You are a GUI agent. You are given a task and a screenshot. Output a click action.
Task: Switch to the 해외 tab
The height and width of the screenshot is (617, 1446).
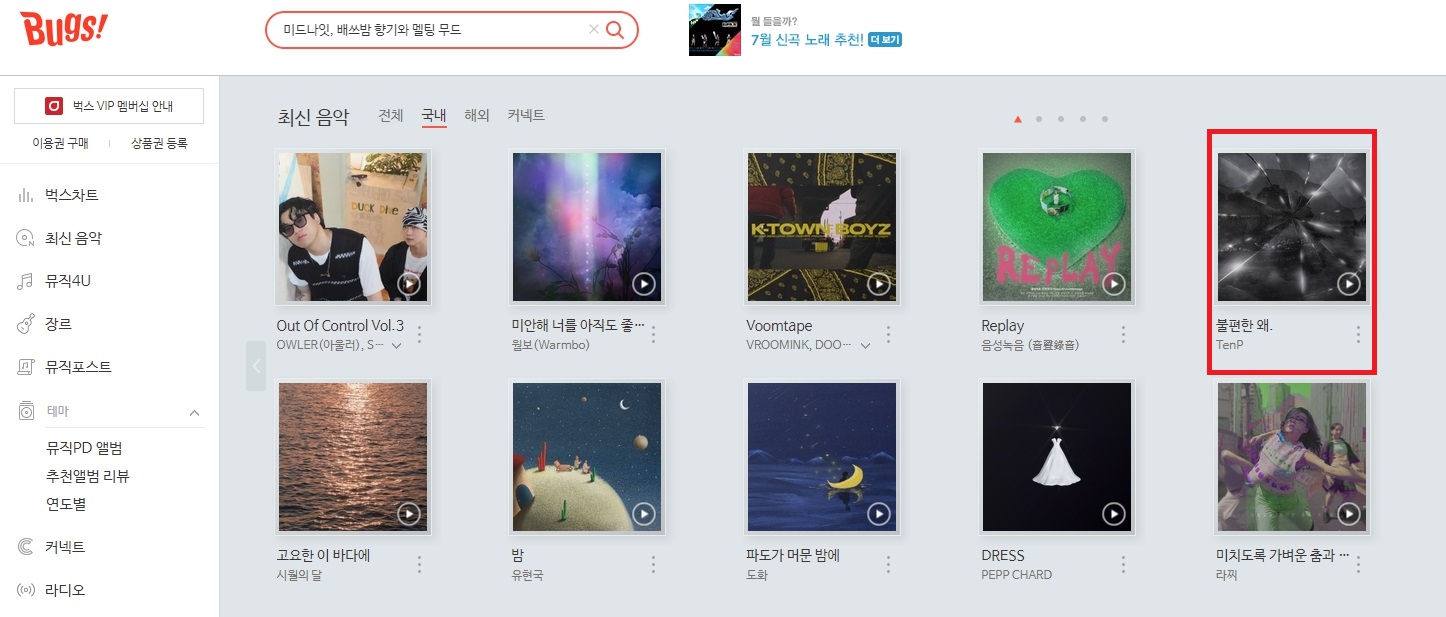[477, 115]
